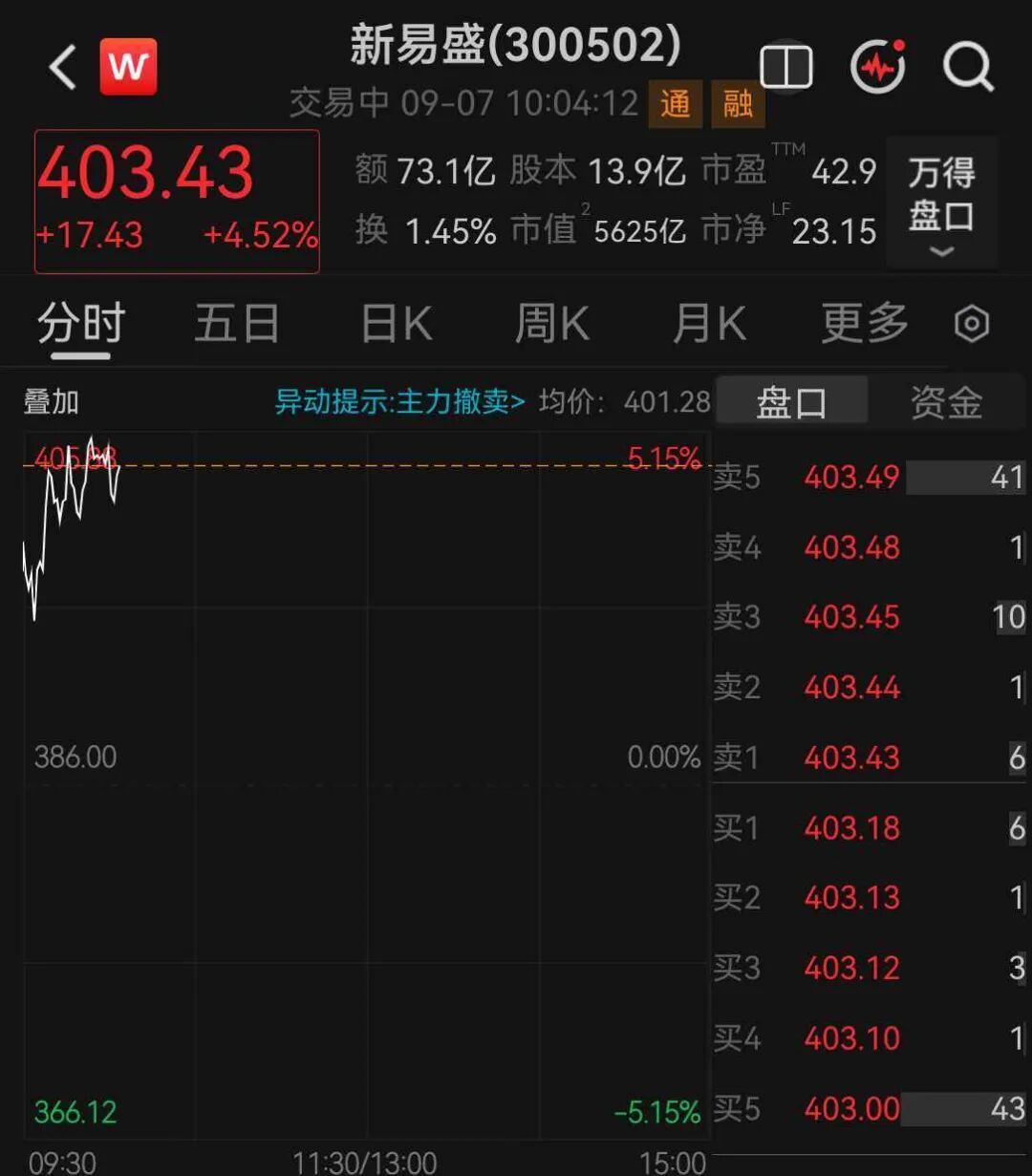Open the split-screen layout icon
This screenshot has height=1176, width=1032.
[785, 68]
